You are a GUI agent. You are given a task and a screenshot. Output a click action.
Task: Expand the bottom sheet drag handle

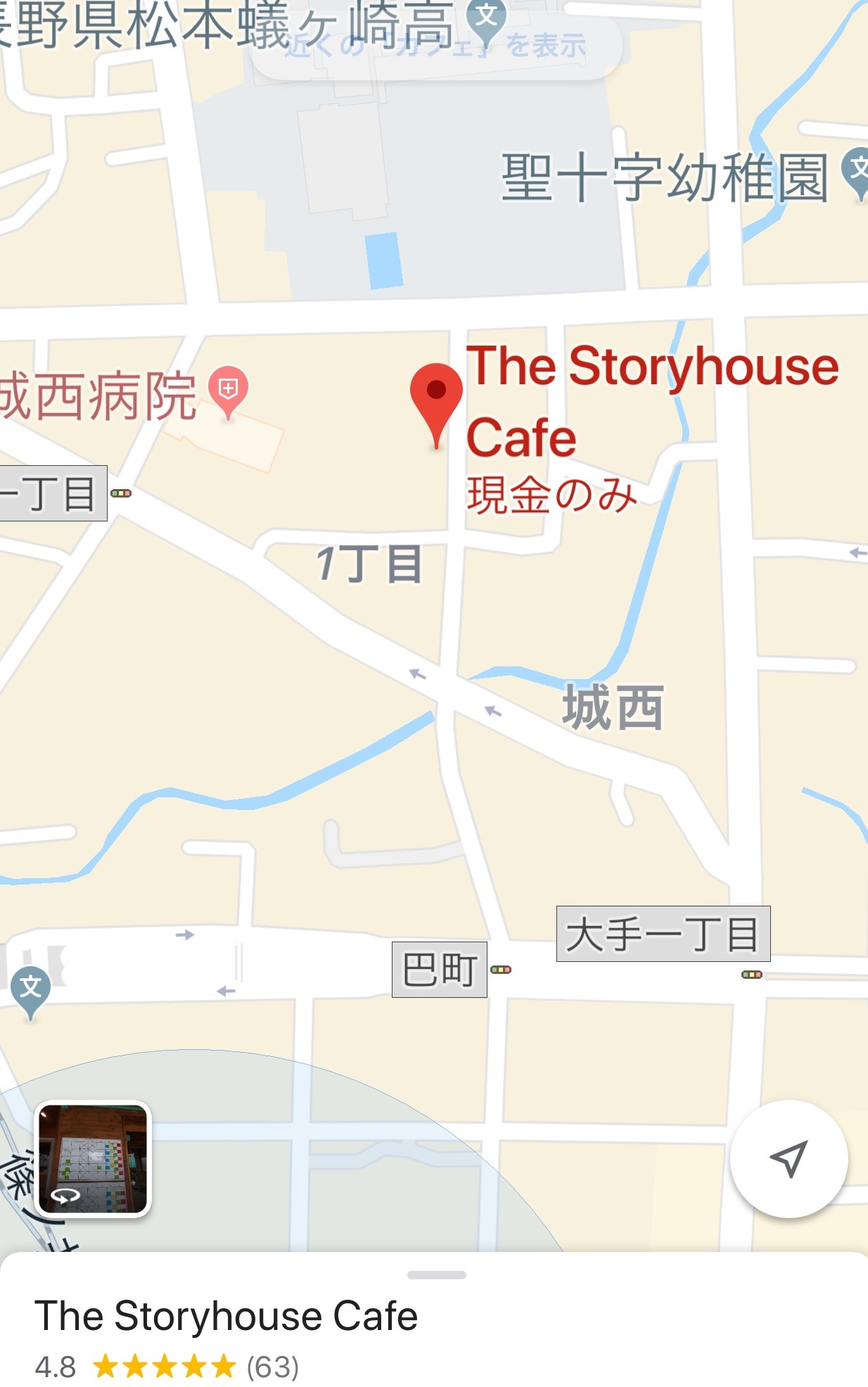click(x=436, y=1274)
